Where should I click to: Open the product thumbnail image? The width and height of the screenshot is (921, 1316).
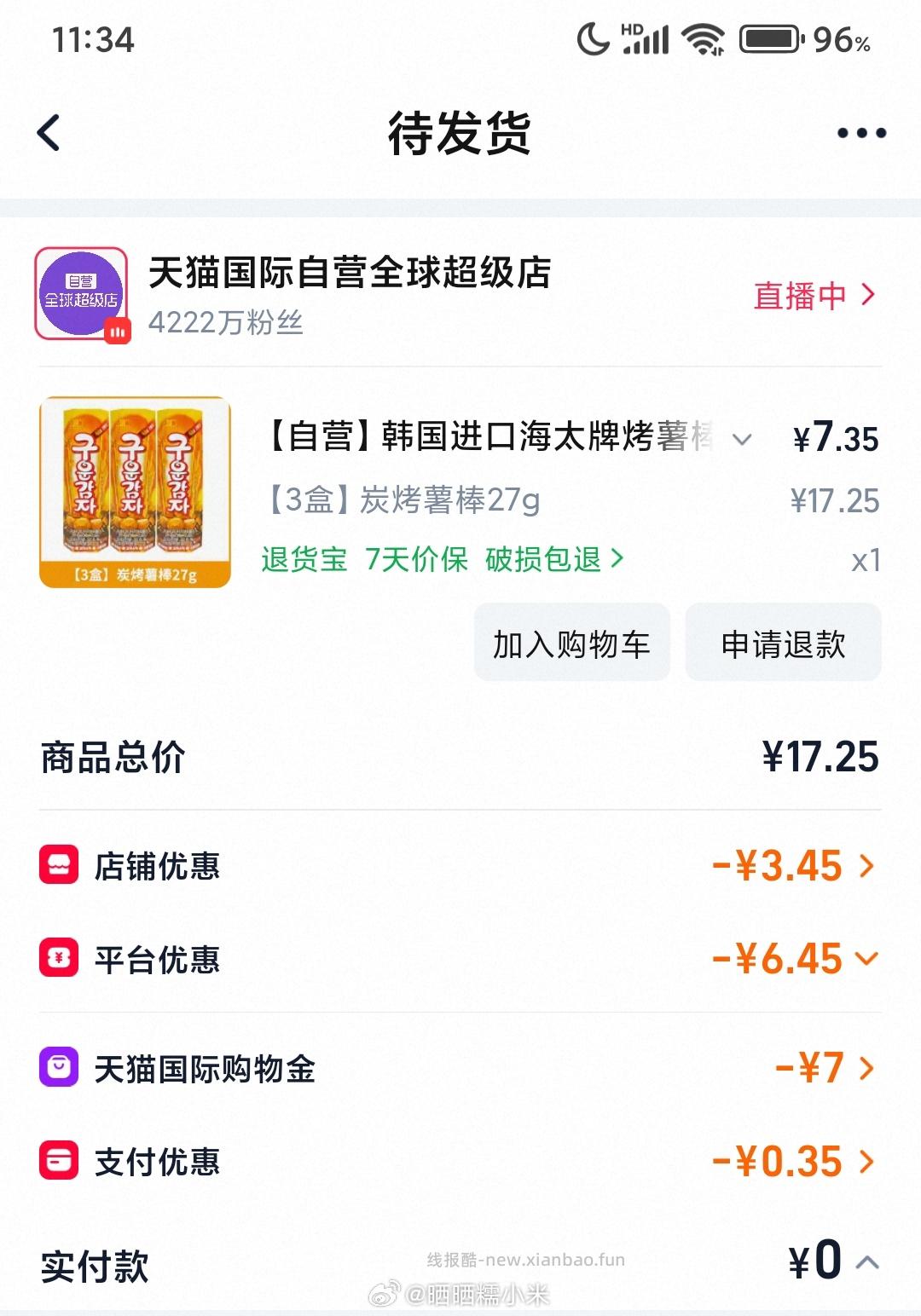coord(136,494)
